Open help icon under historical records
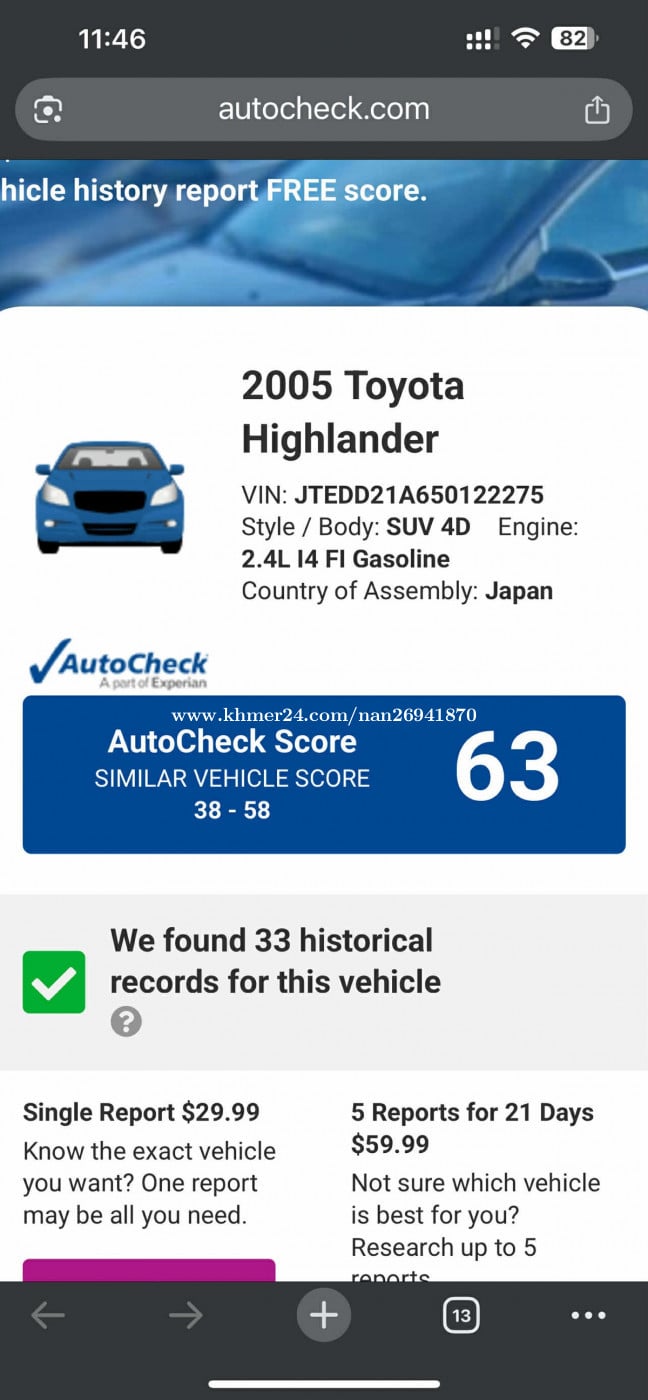This screenshot has width=648, height=1400. pos(126,1021)
